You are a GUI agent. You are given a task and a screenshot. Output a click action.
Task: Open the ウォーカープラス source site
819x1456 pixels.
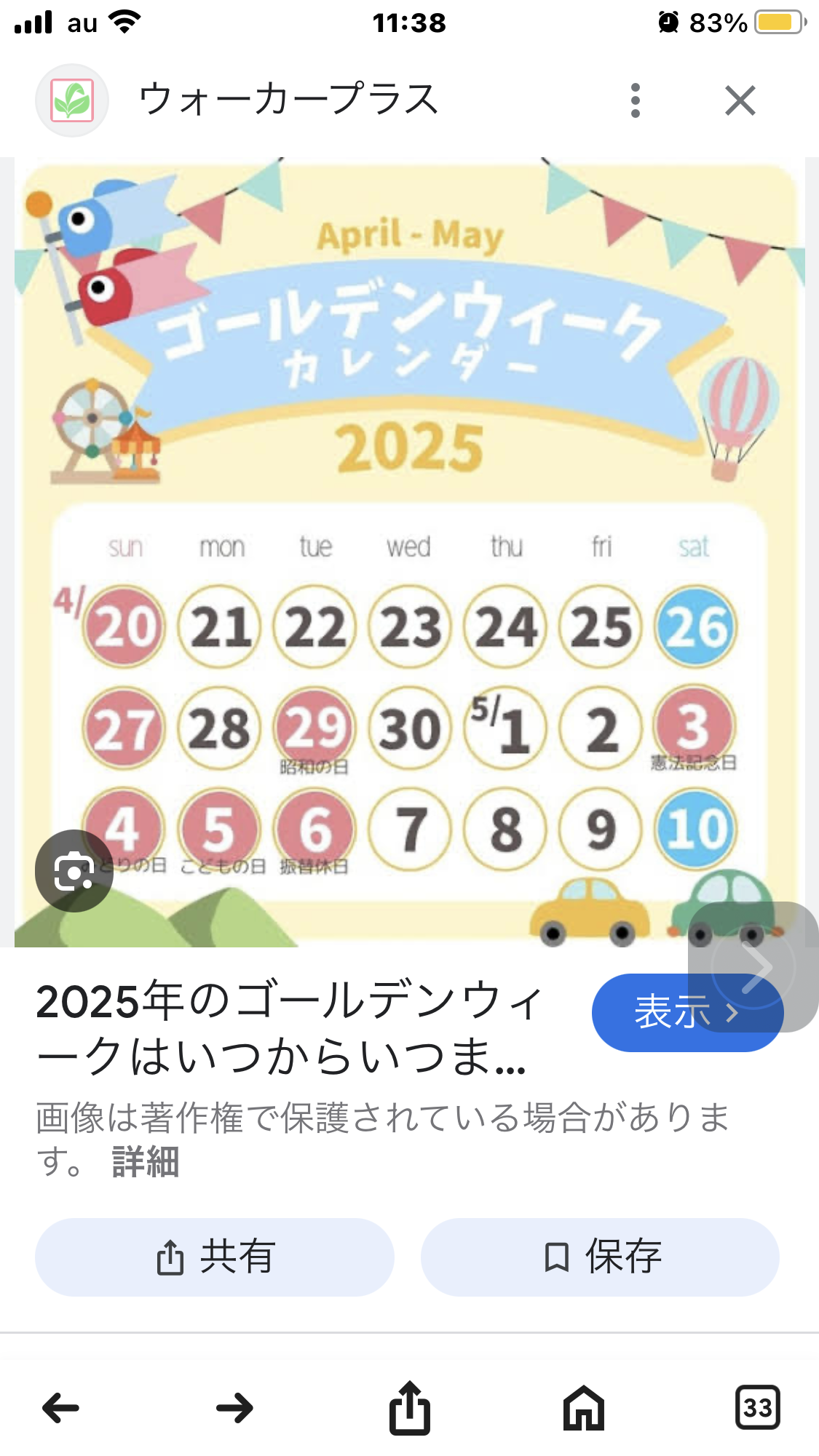(288, 100)
